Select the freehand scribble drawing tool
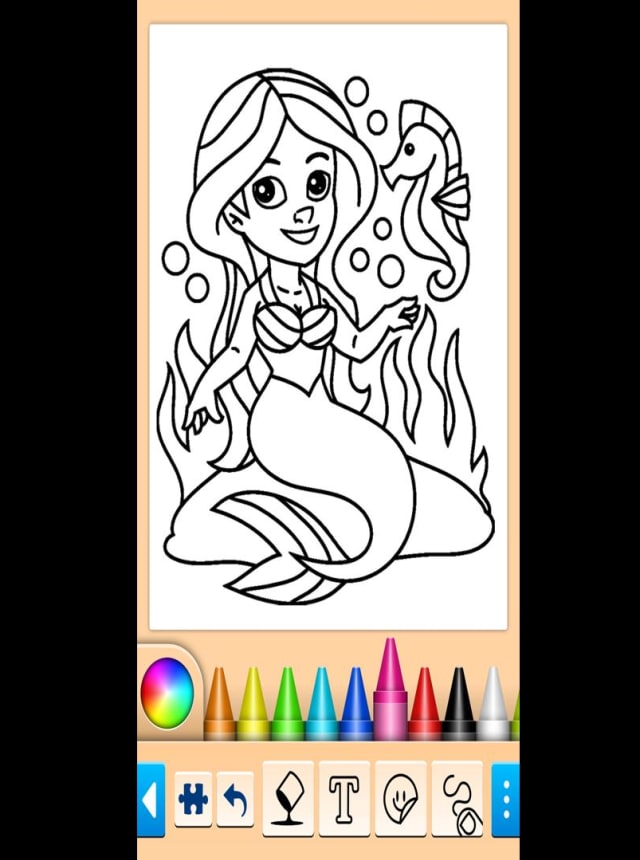This screenshot has height=860, width=640. coord(457,799)
